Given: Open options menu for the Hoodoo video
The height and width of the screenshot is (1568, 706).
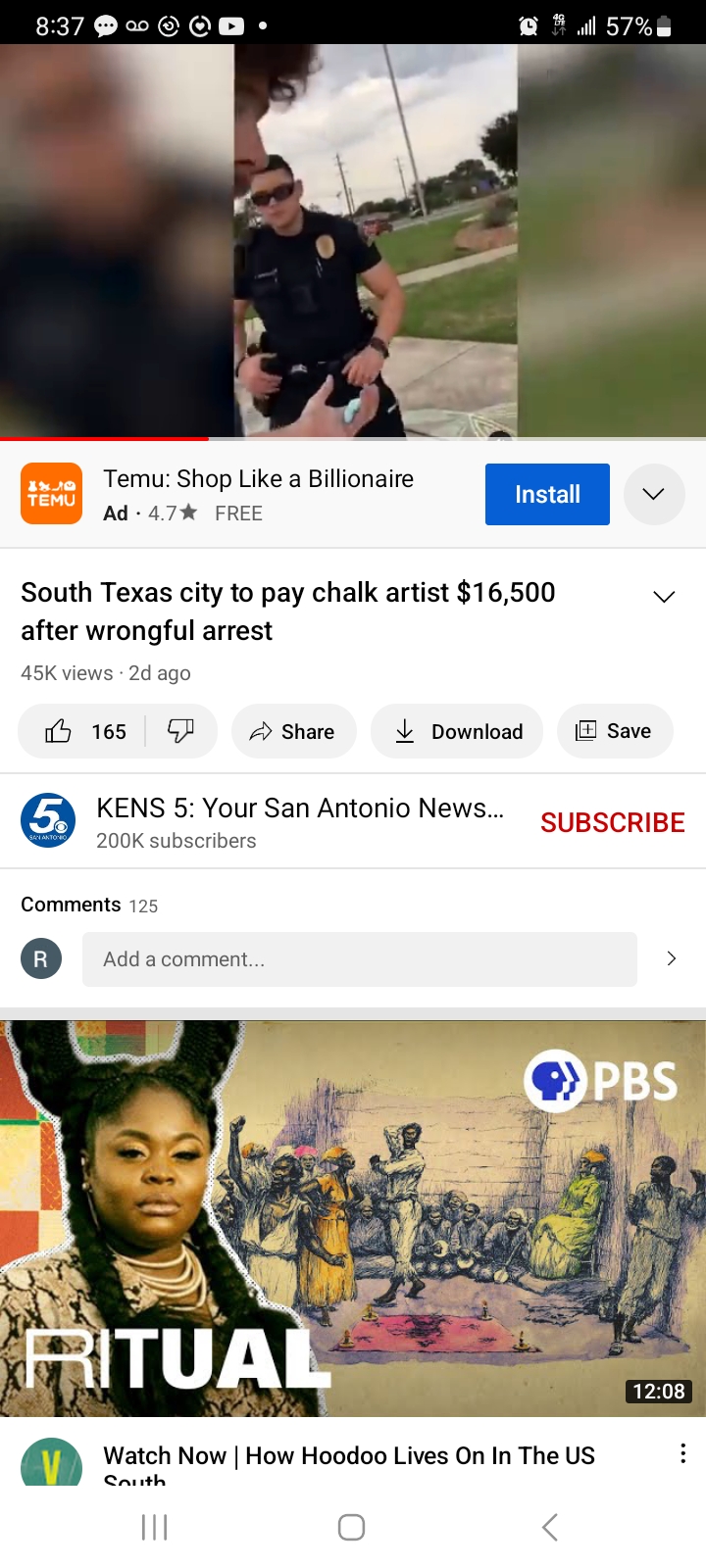Looking at the screenshot, I should pyautogui.click(x=682, y=1453).
